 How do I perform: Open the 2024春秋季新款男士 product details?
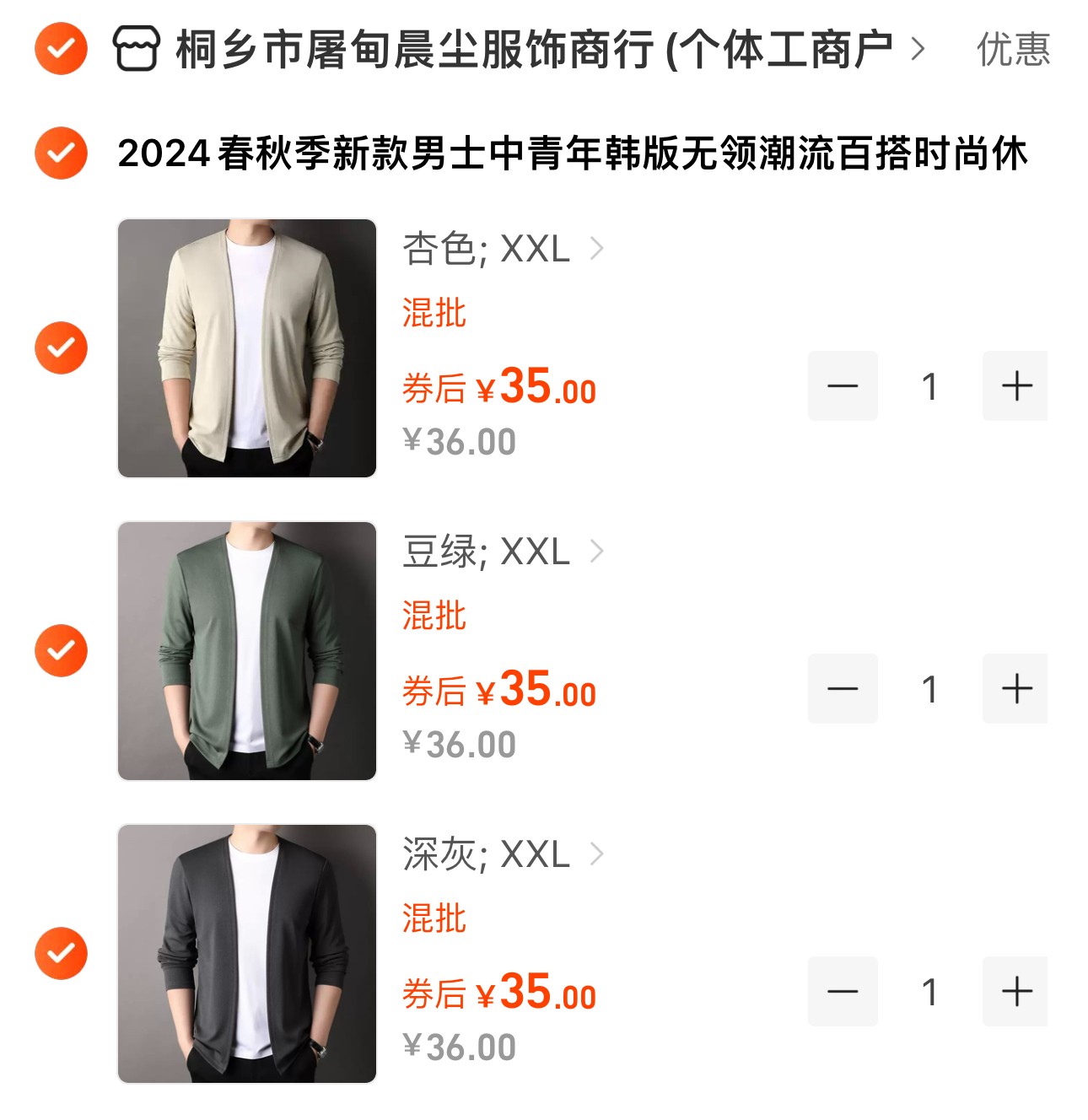(x=572, y=153)
